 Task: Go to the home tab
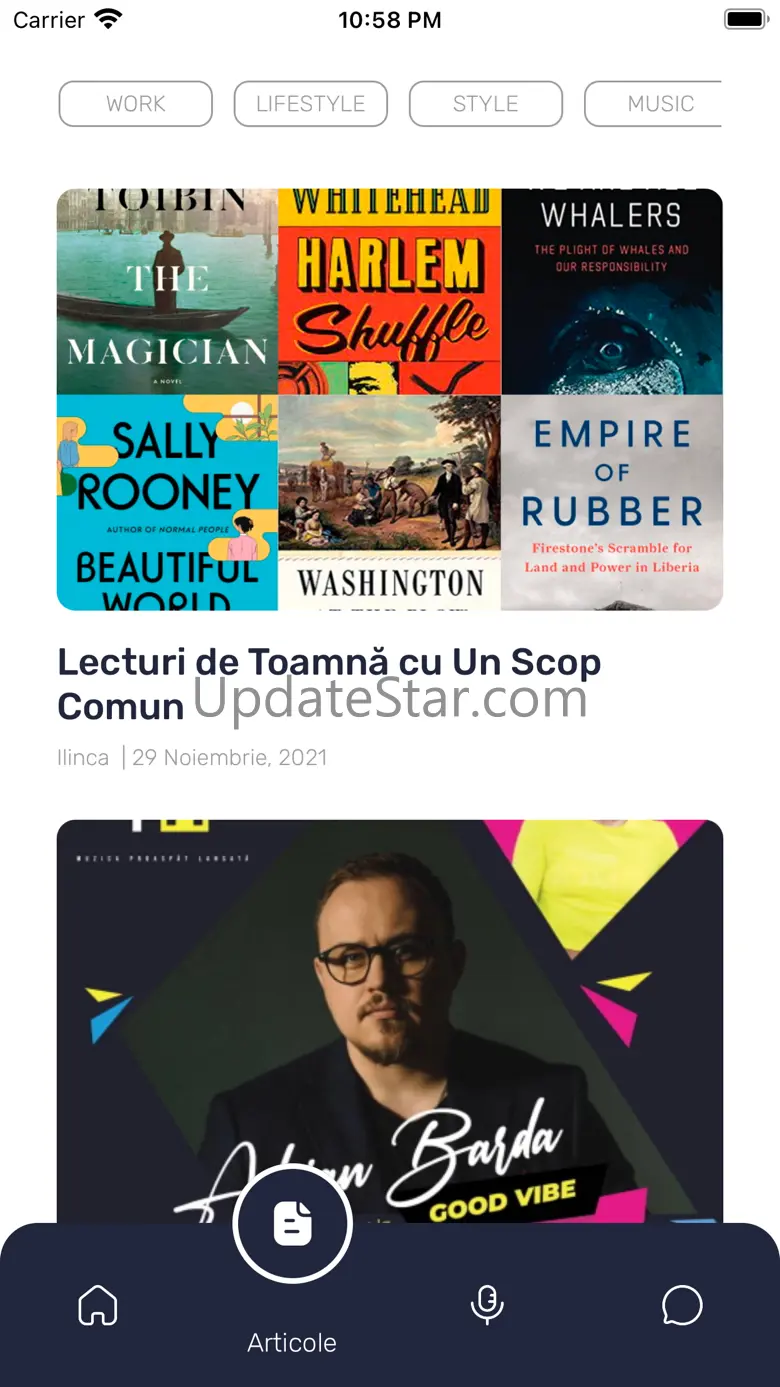[98, 1305]
